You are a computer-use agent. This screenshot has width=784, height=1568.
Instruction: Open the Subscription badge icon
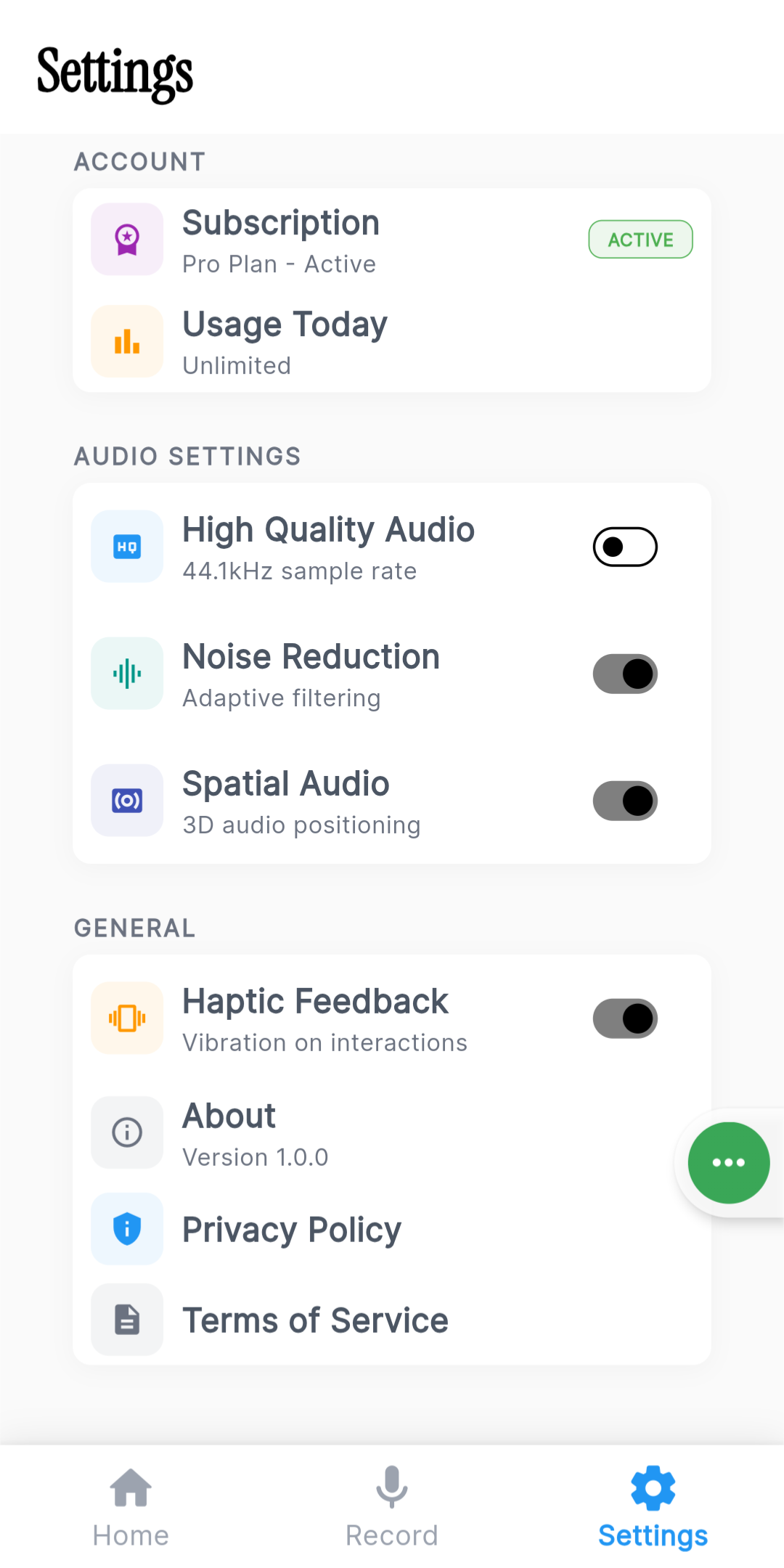(x=126, y=239)
